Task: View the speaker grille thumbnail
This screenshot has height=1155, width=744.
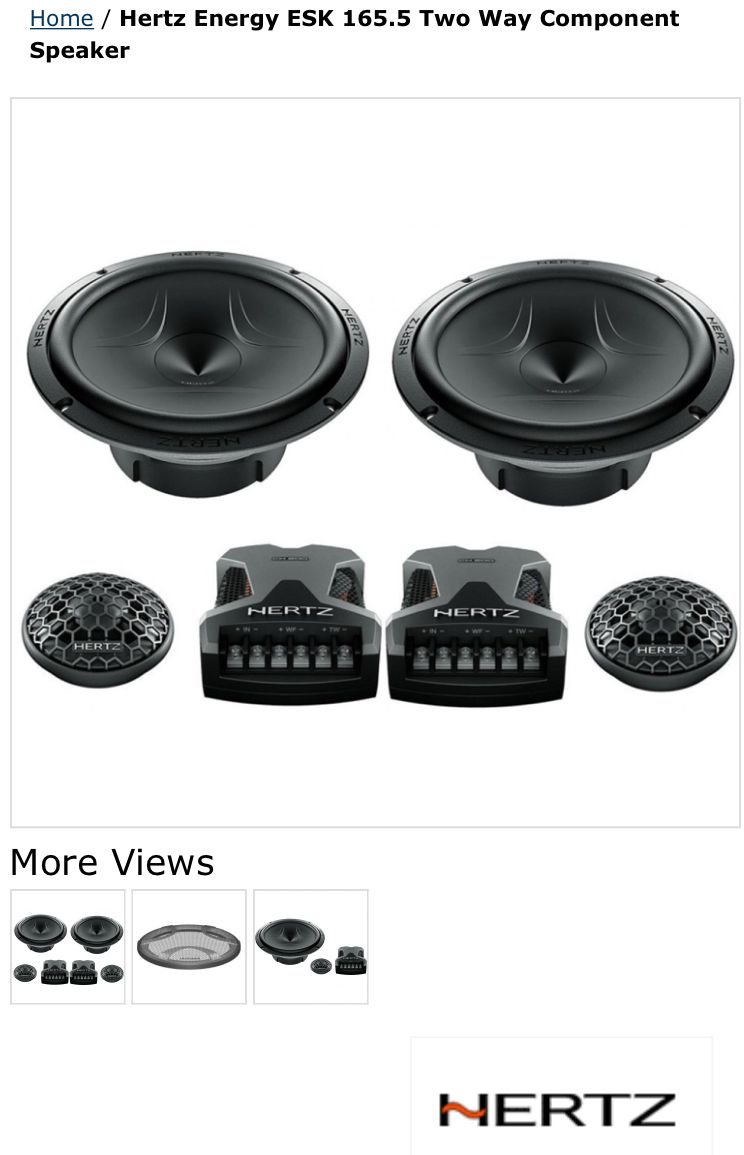Action: (189, 947)
